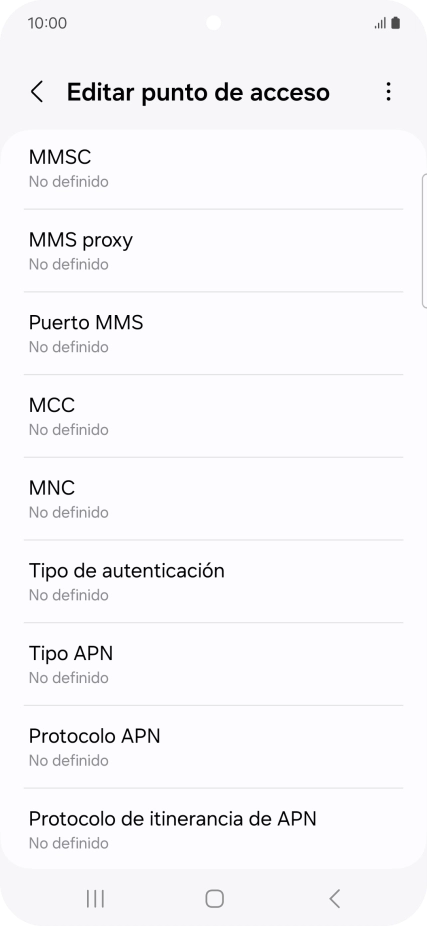Open the recent apps view
The image size is (427, 926).
94,899
